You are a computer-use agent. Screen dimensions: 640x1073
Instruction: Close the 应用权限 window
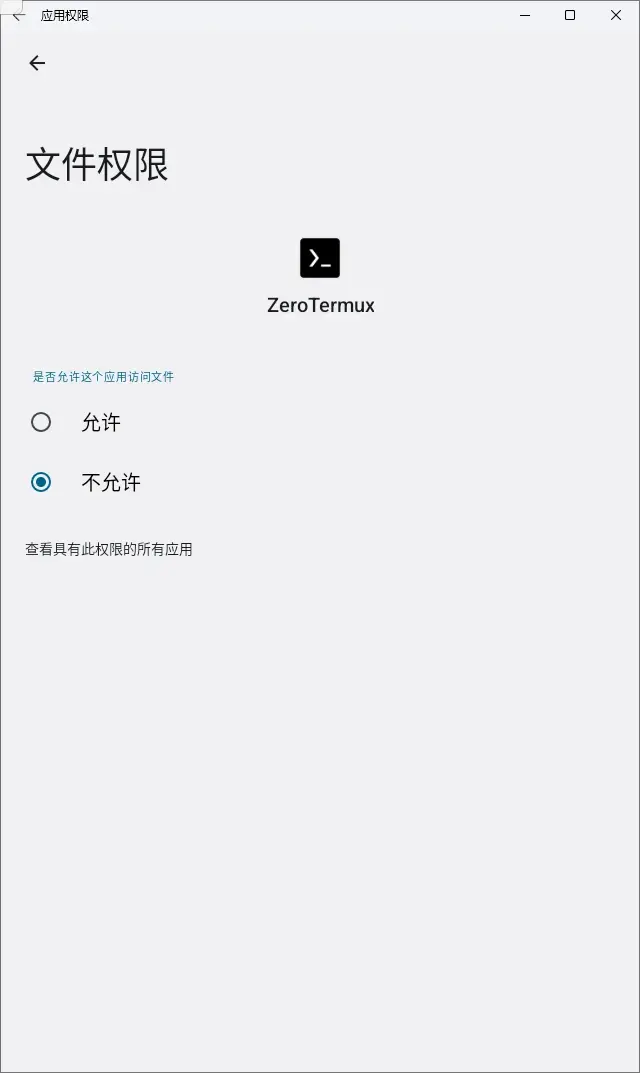[616, 15]
